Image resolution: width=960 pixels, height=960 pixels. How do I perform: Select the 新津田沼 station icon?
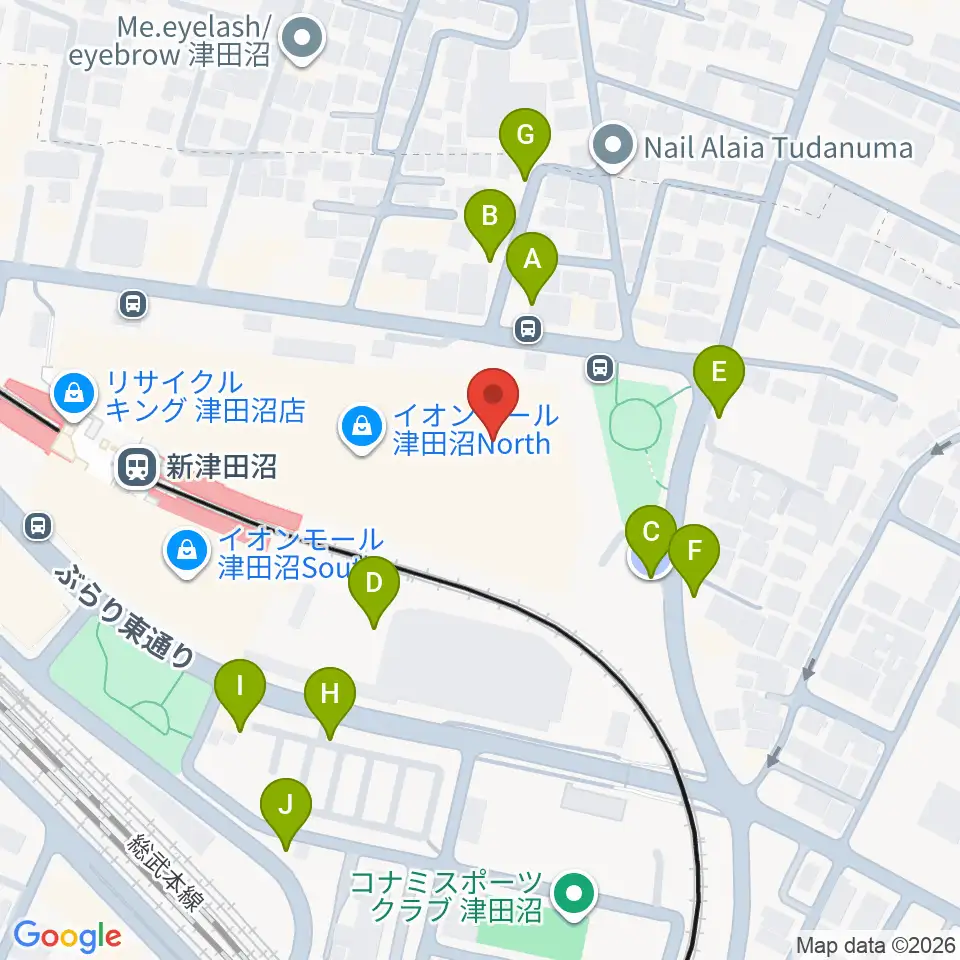tap(138, 468)
